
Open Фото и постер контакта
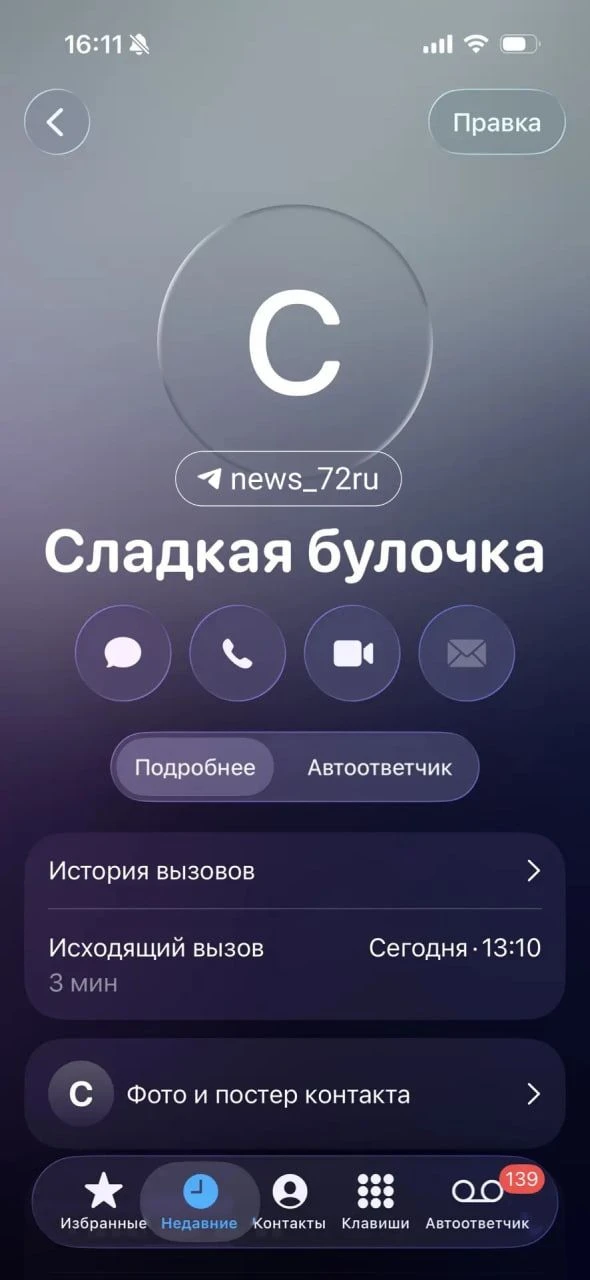295,1094
